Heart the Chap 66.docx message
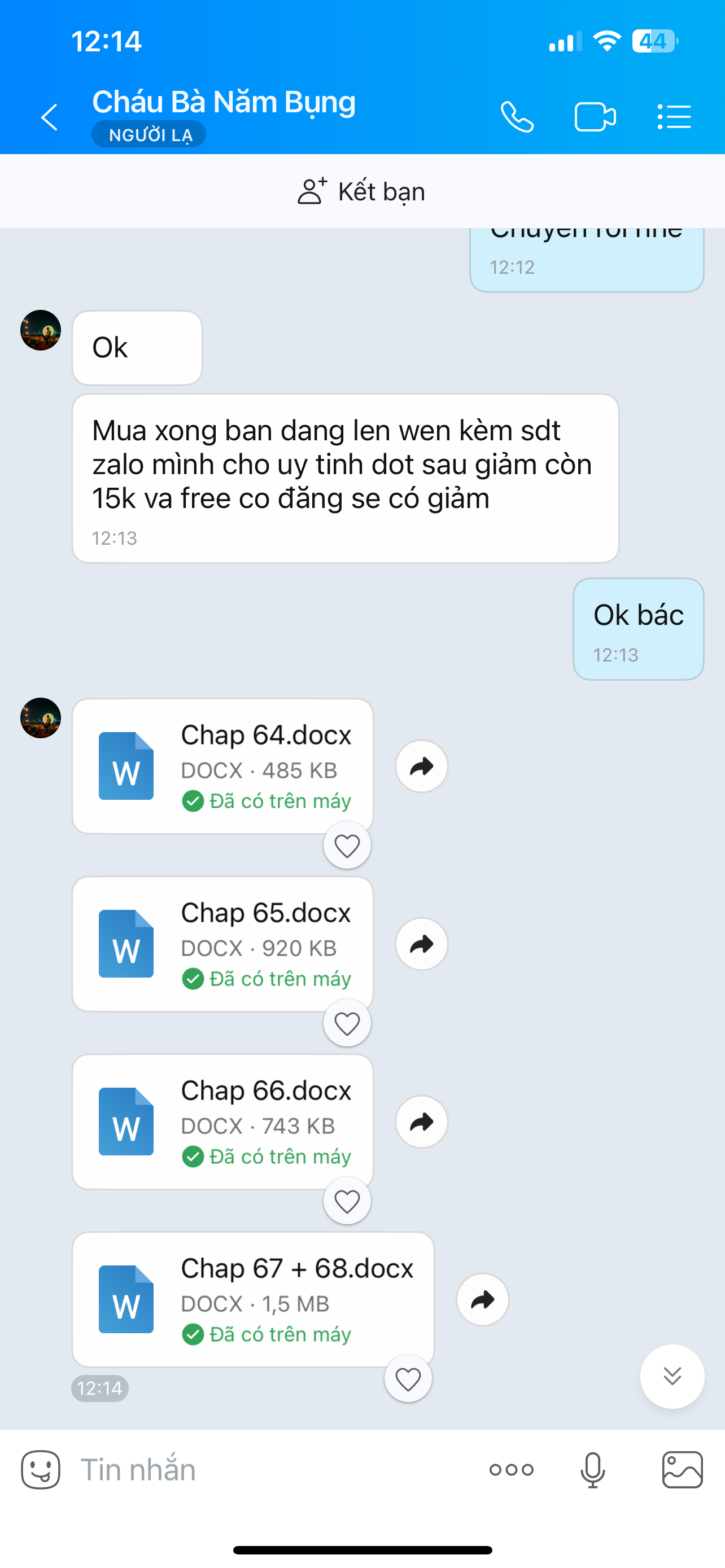 (347, 1201)
